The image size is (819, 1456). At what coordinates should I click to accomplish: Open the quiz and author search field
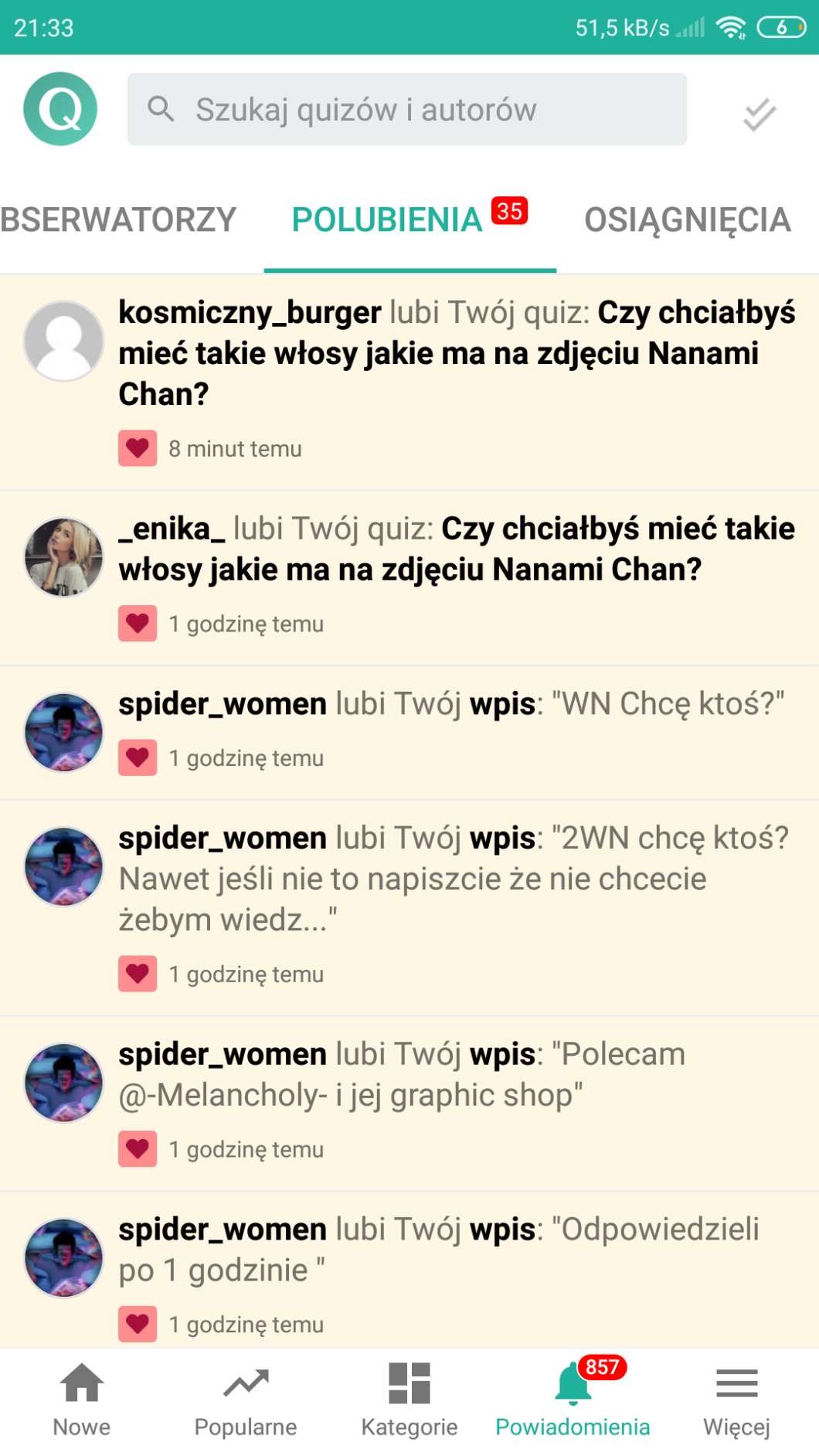(x=407, y=110)
